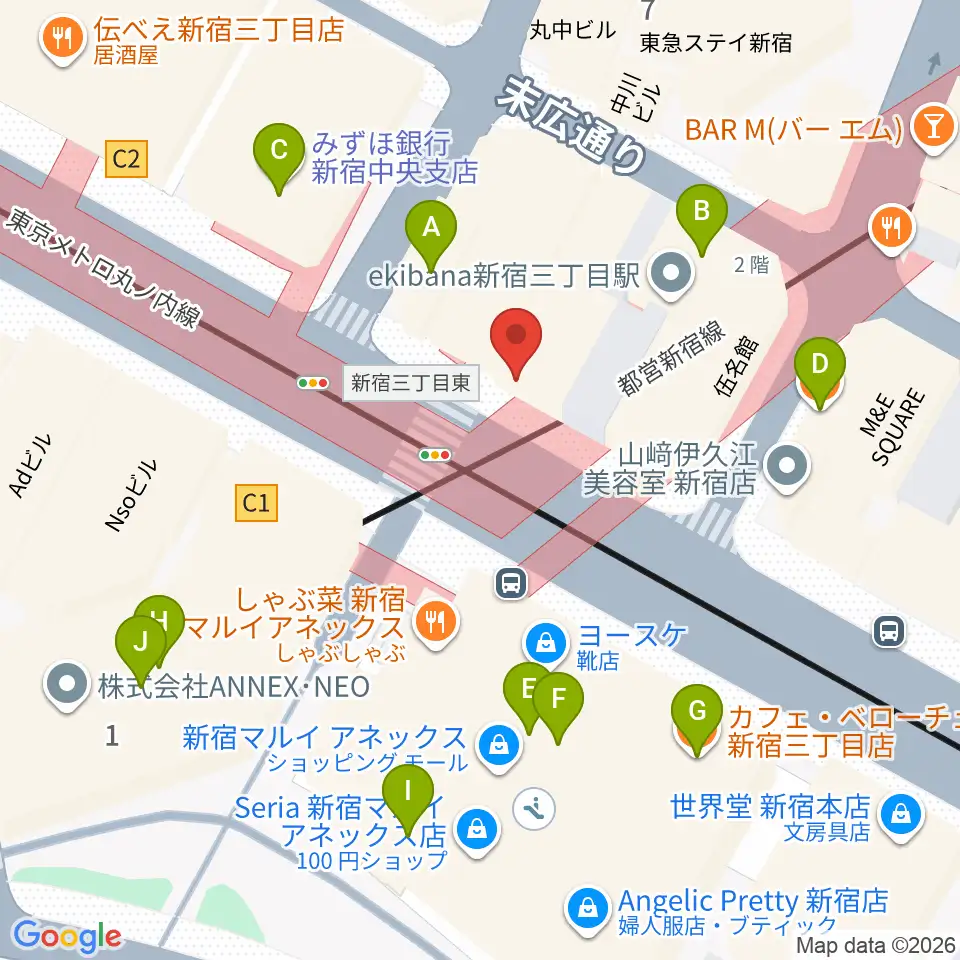Open the BAR M cocktail pin
The image size is (960, 960).
[x=932, y=129]
